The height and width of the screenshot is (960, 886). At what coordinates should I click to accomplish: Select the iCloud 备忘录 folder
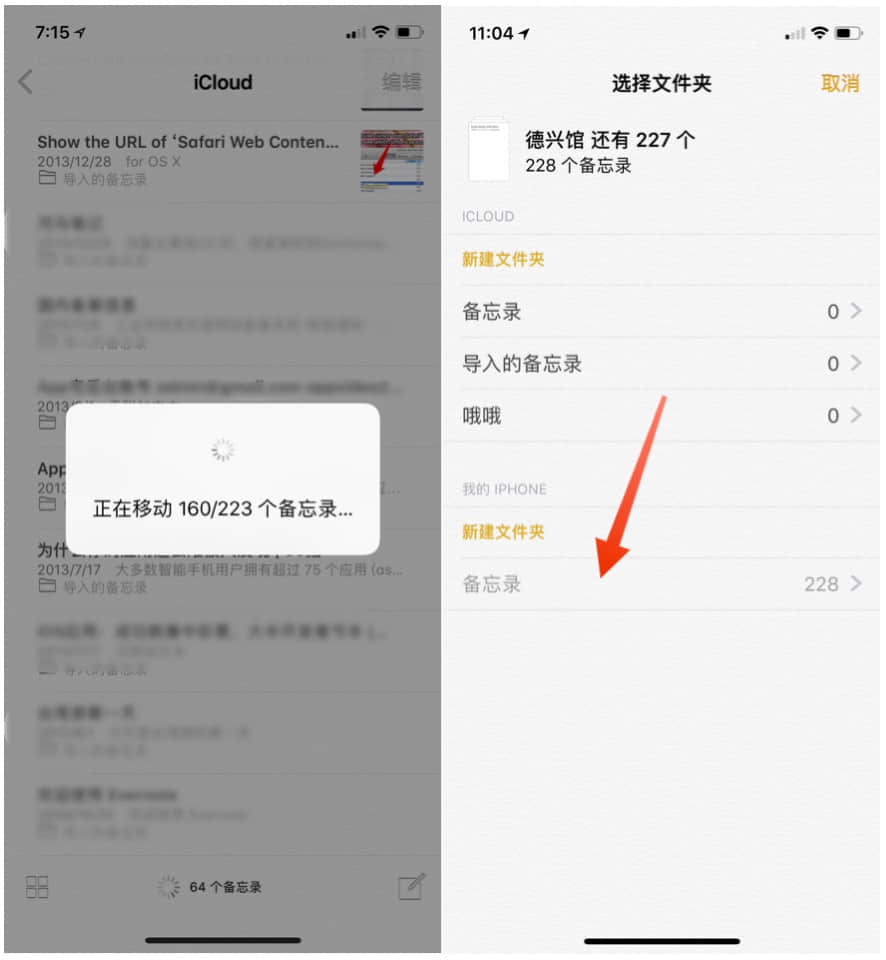tap(660, 312)
